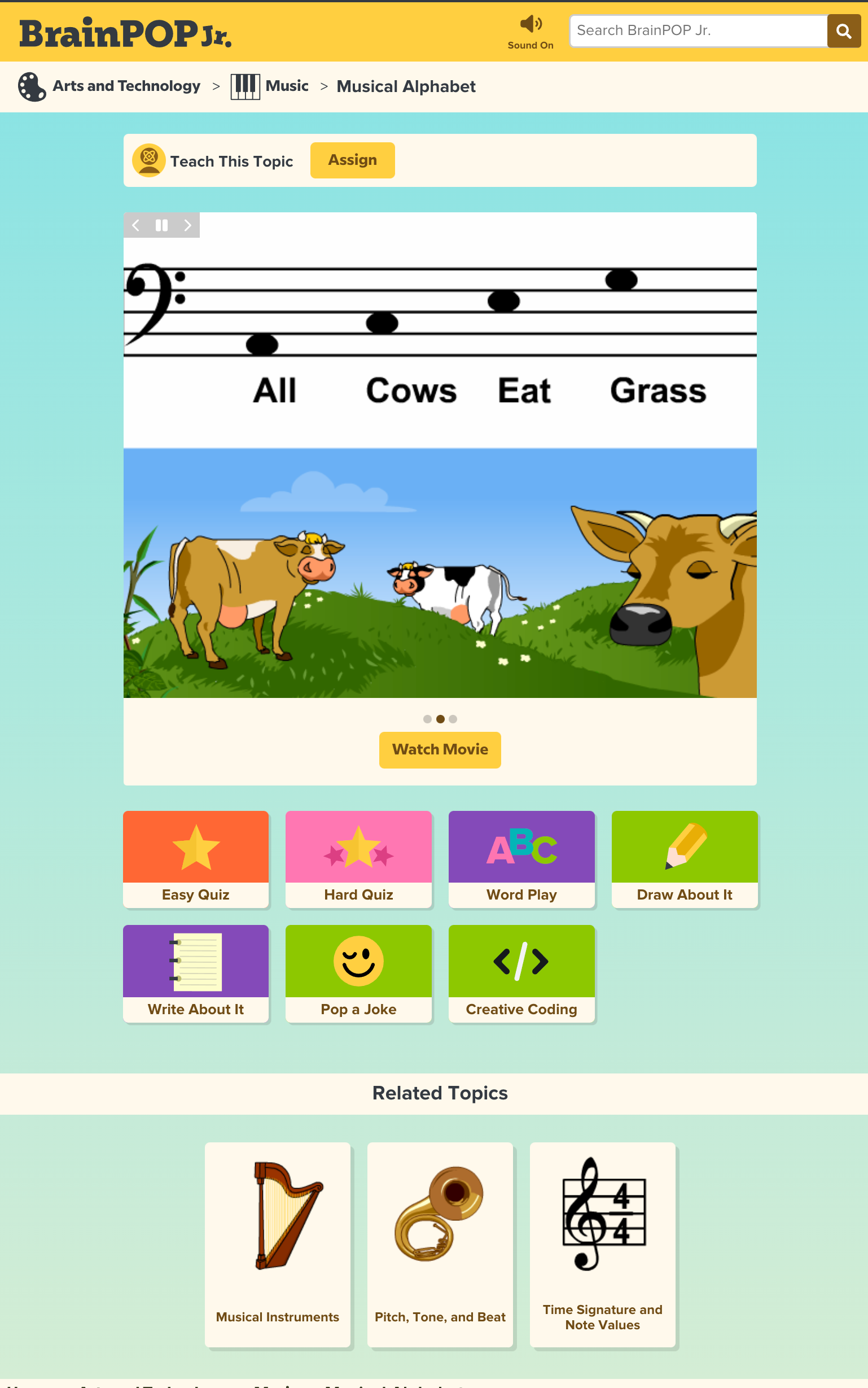
Task: Tap the magnifier search button
Action: coord(843,31)
